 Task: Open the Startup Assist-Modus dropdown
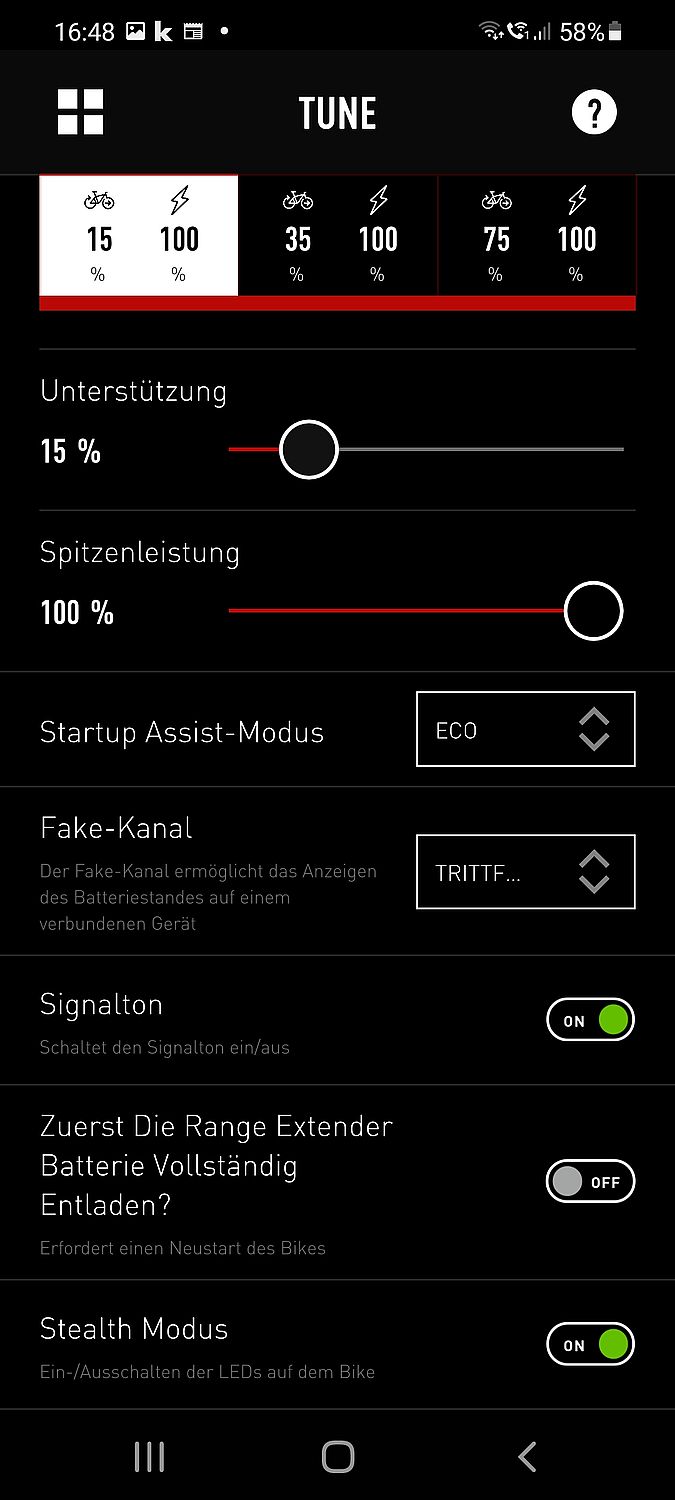[x=526, y=729]
